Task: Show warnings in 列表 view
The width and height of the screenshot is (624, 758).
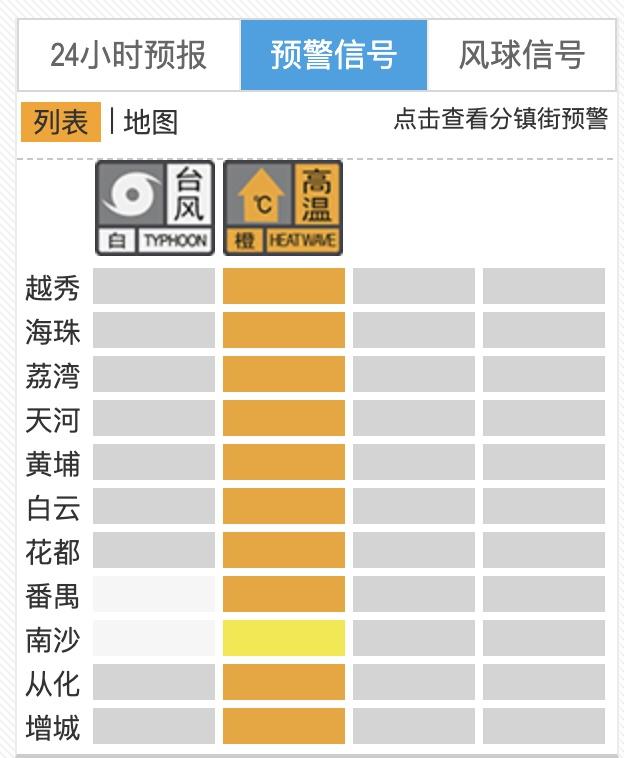Action: 61,122
